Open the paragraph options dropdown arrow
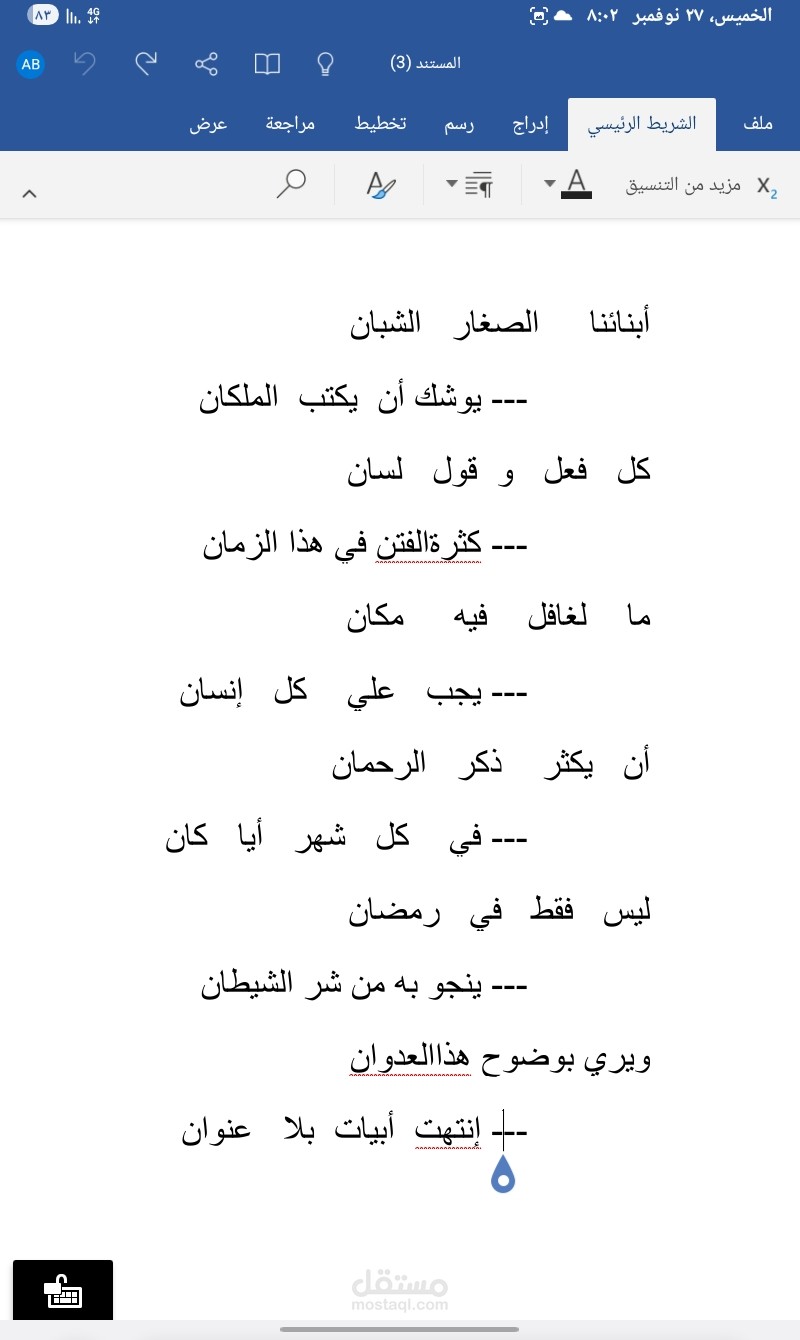The width and height of the screenshot is (800, 1340). (x=450, y=184)
